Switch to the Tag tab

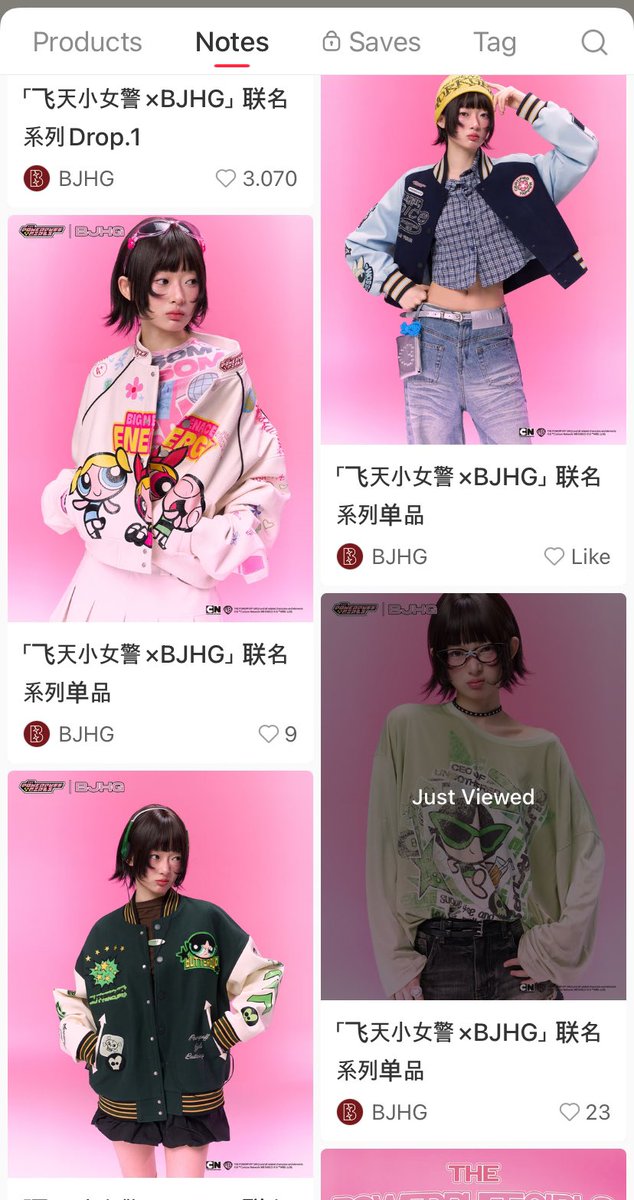pyautogui.click(x=494, y=42)
